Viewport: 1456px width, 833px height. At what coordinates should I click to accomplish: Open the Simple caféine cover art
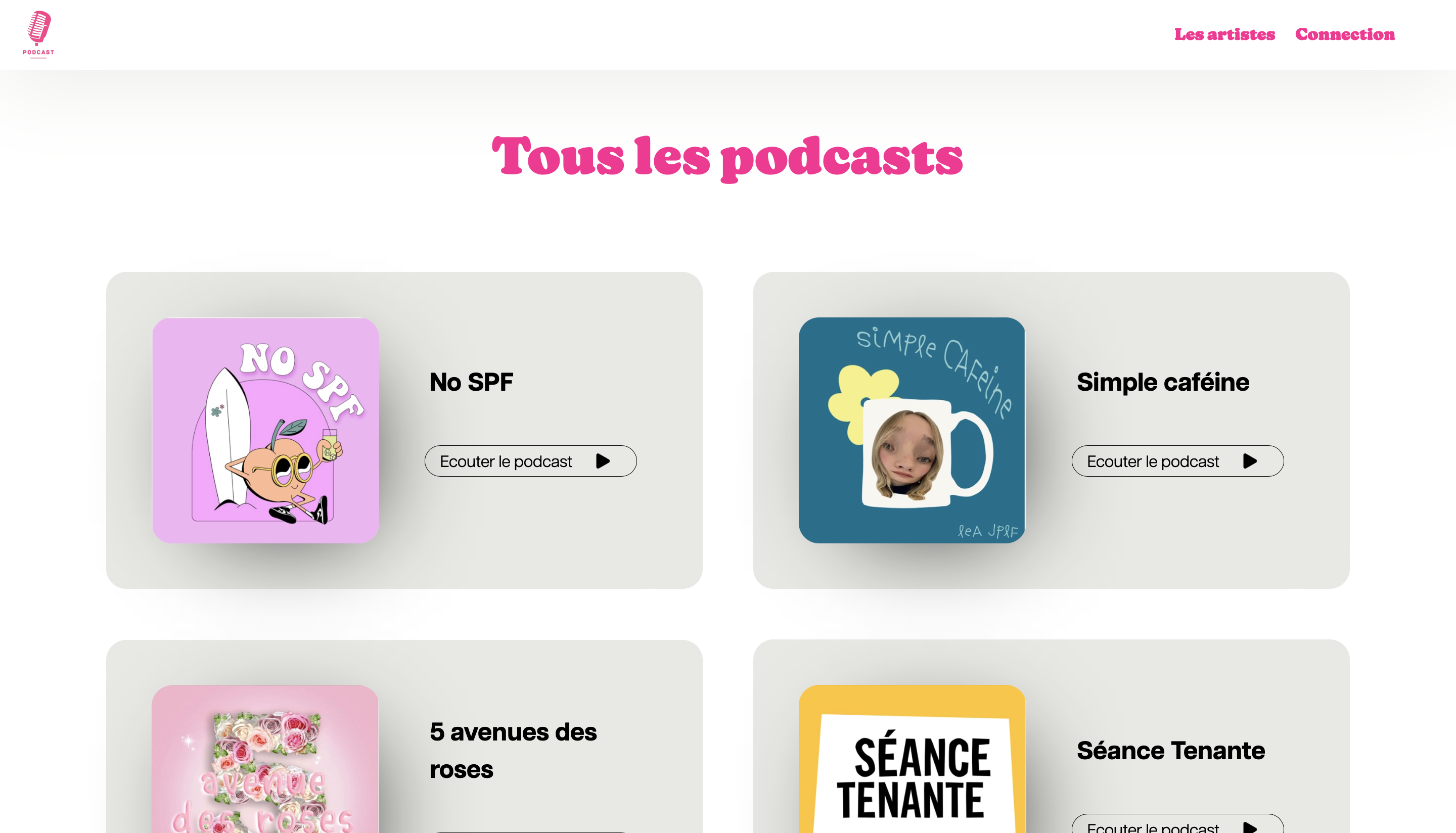[912, 430]
